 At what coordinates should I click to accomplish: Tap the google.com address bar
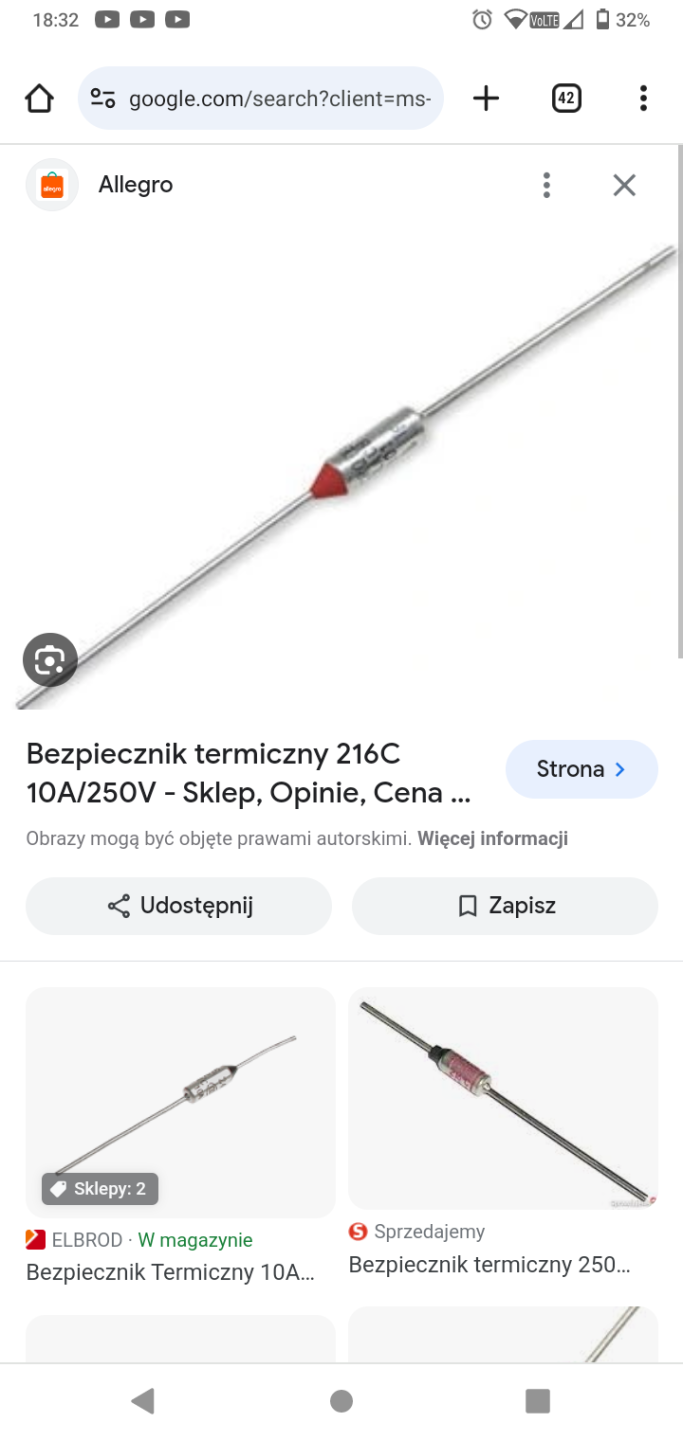point(262,98)
